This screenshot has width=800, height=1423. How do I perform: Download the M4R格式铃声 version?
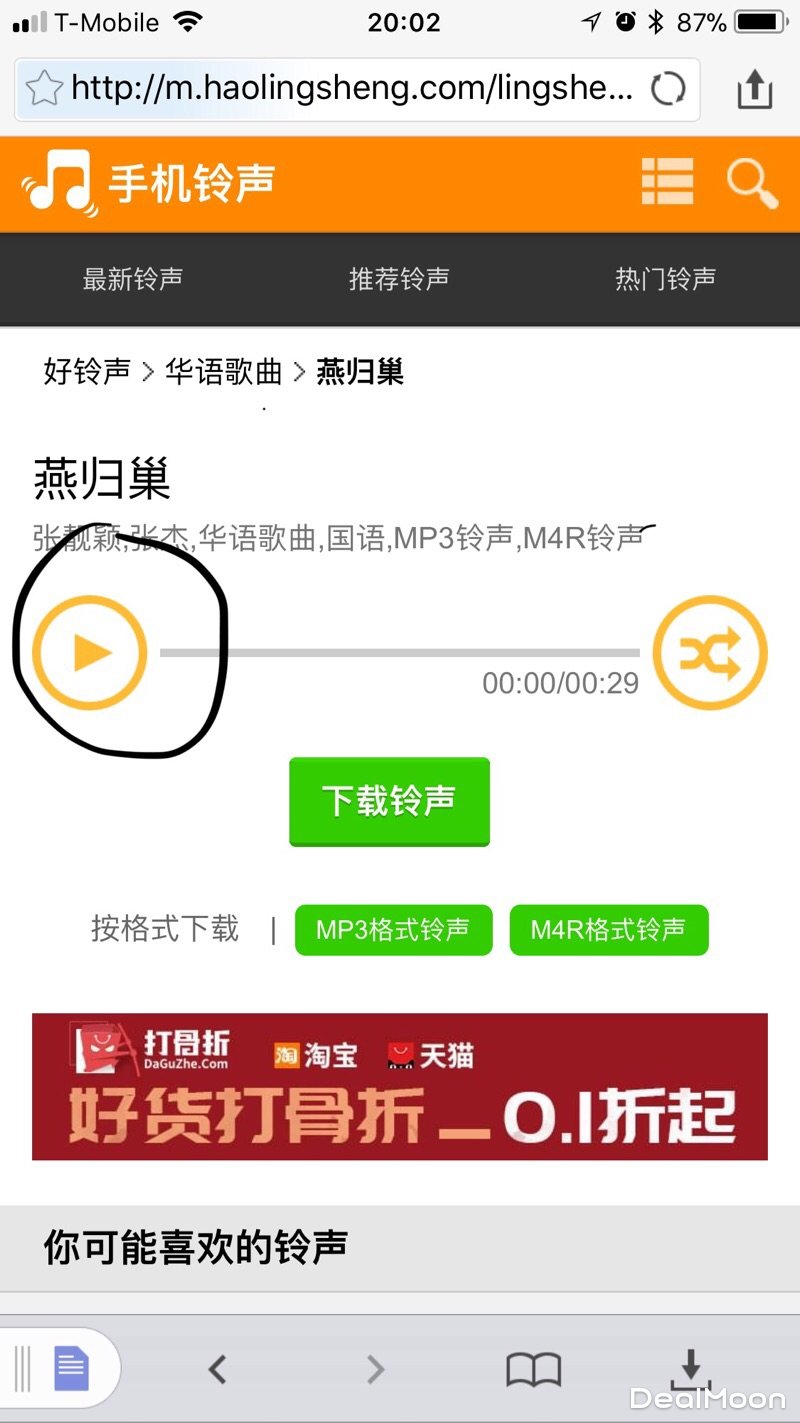(x=608, y=930)
